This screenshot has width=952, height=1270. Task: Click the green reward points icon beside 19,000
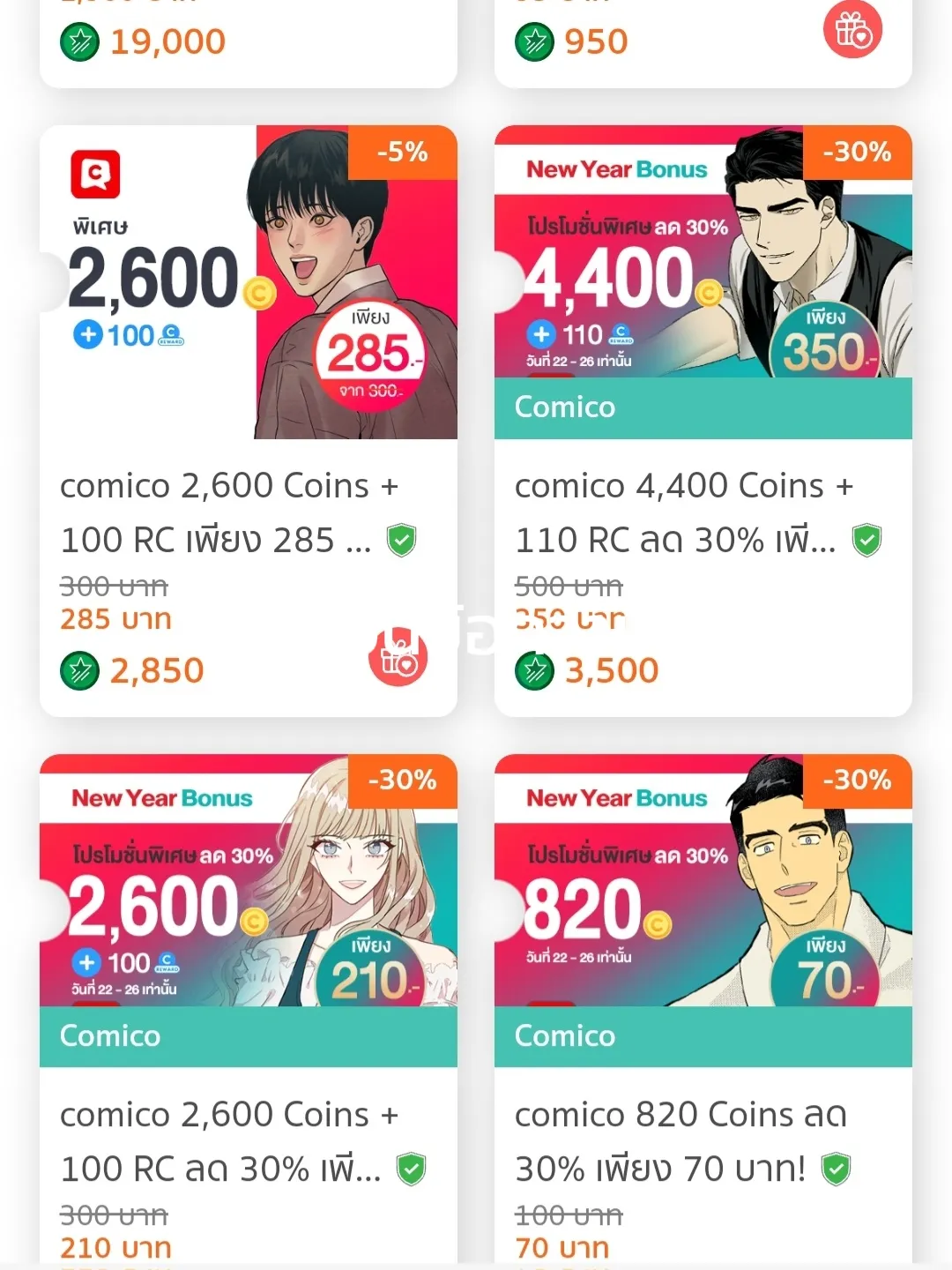point(78,41)
